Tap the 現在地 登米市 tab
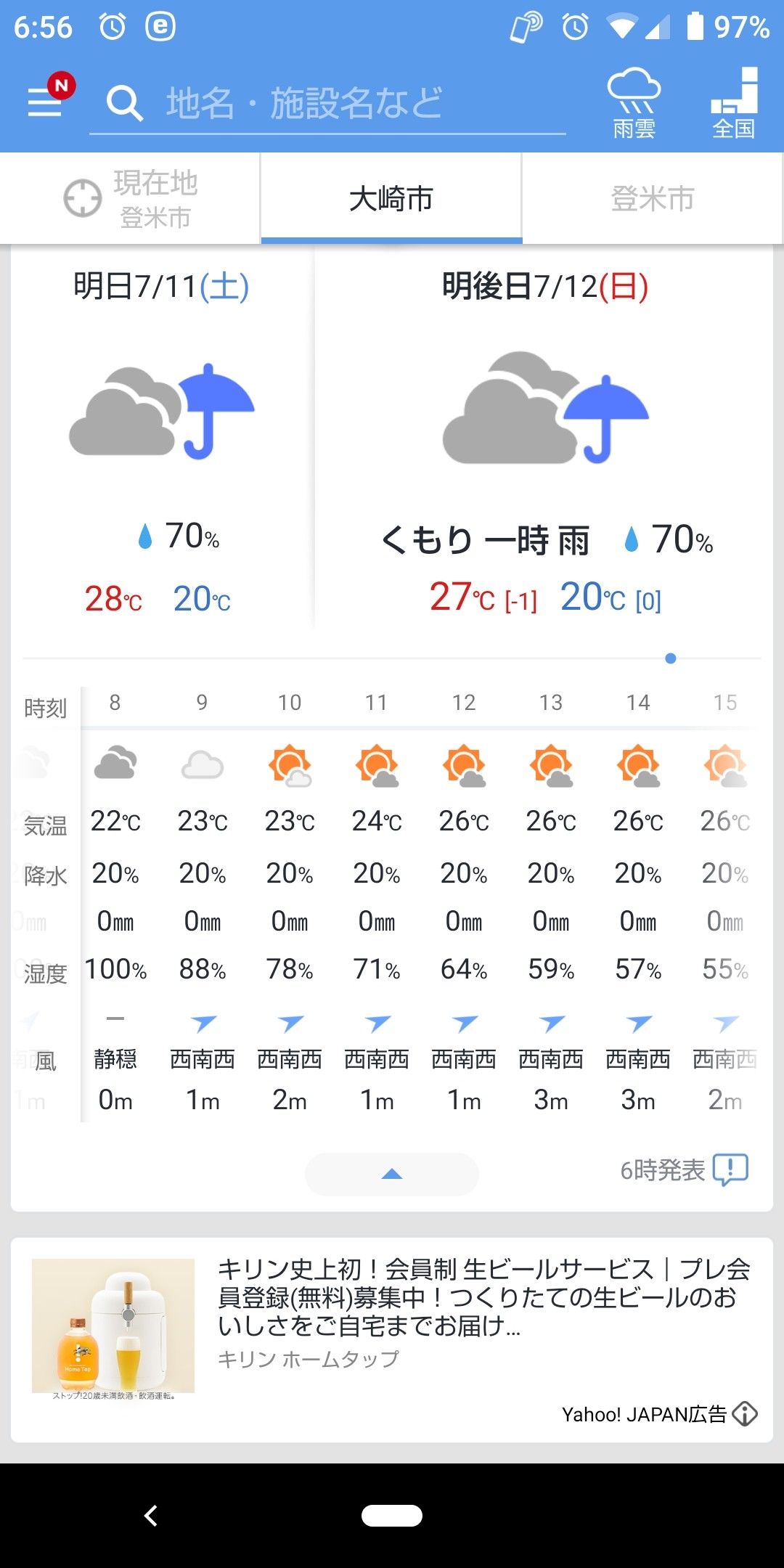 [x=131, y=199]
